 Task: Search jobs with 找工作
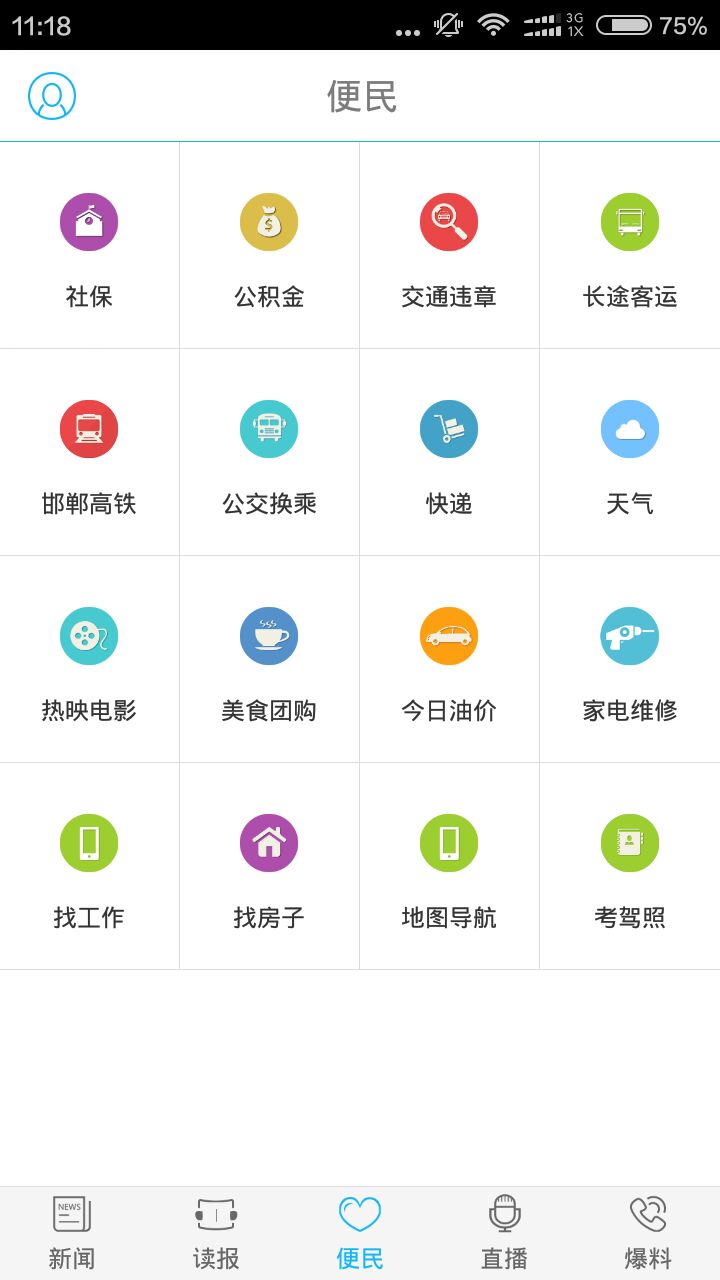coord(89,866)
